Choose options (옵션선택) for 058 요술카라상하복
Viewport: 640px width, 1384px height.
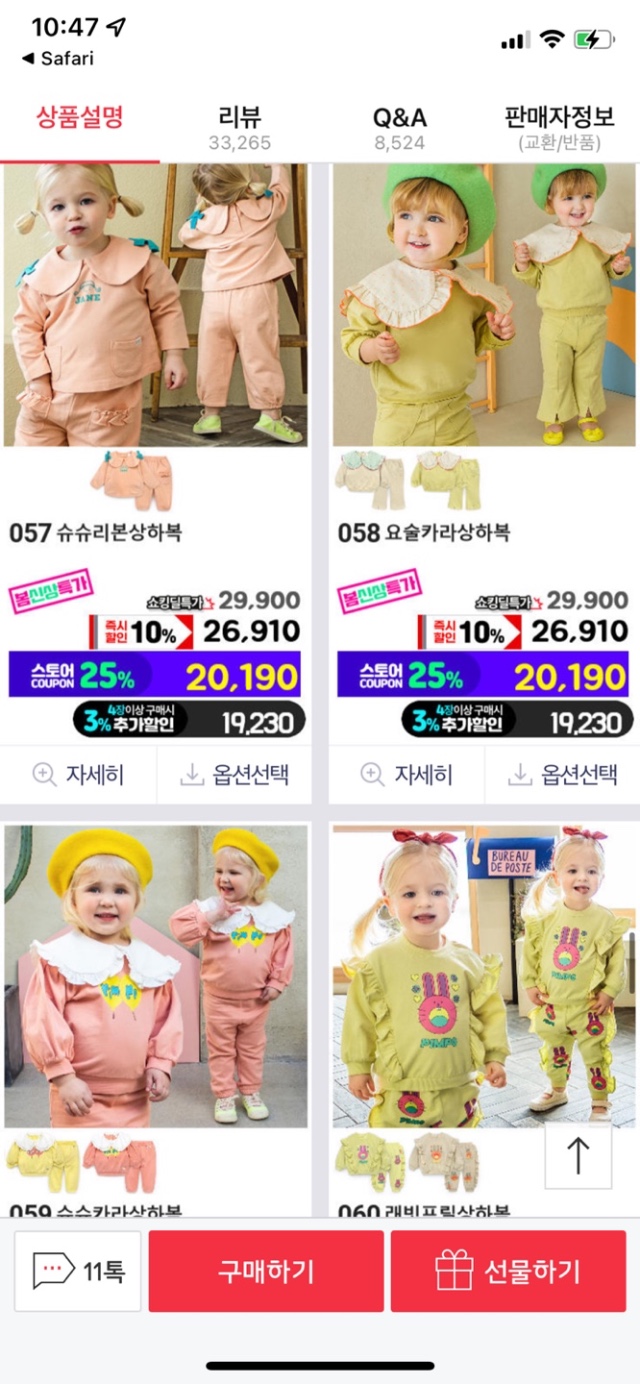562,774
